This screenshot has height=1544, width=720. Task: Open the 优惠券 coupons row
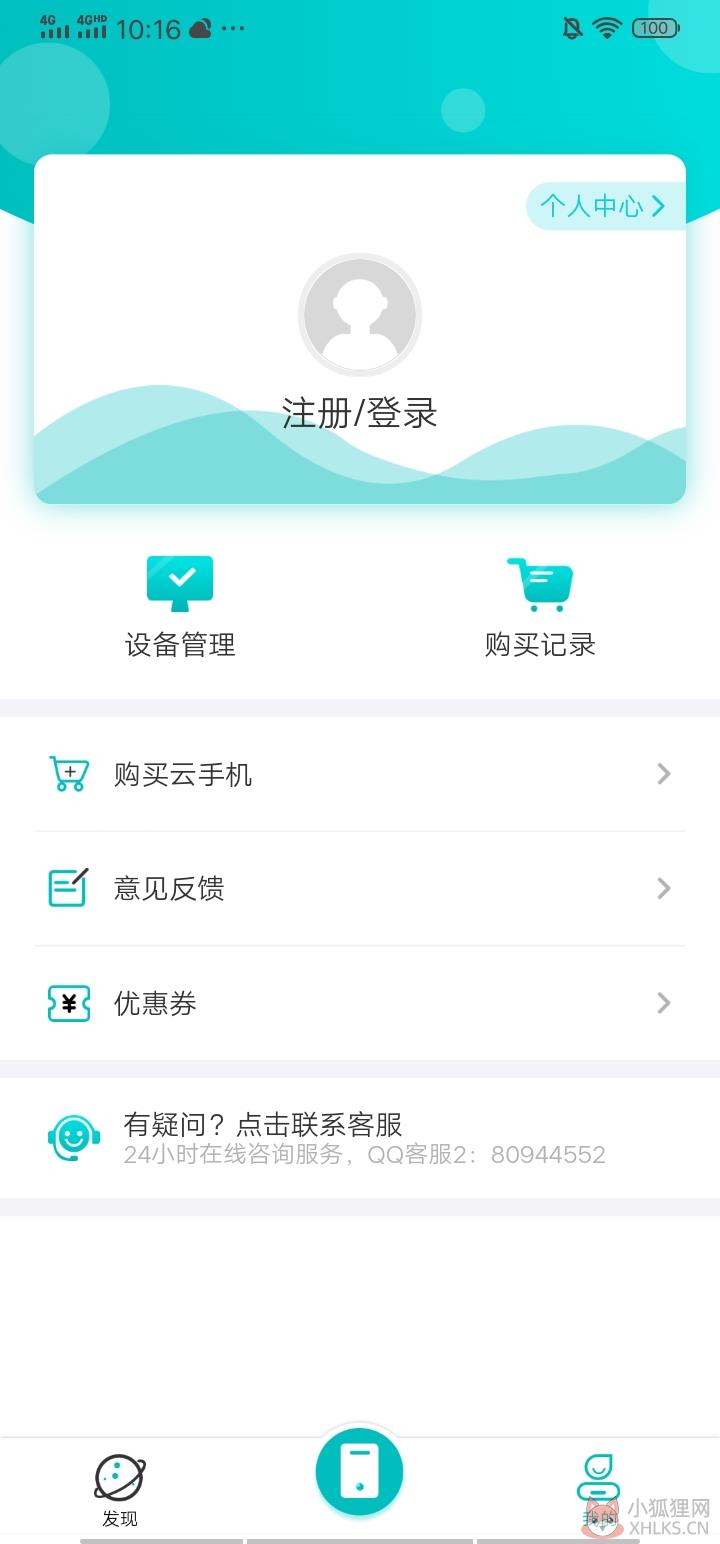point(360,1003)
